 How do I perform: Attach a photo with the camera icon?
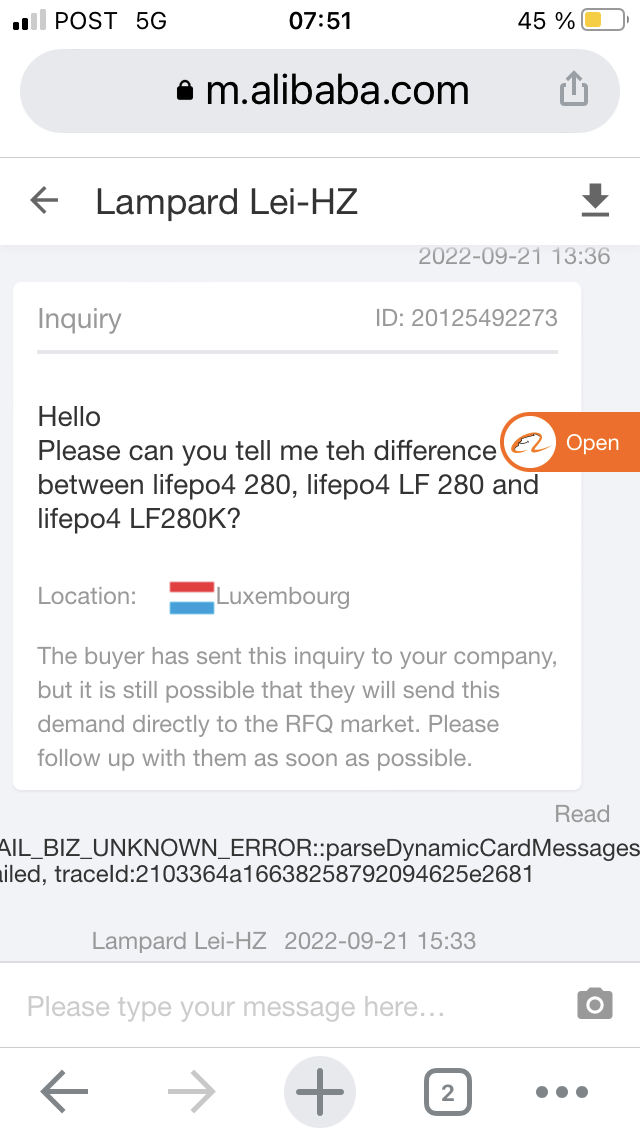[x=594, y=1005]
